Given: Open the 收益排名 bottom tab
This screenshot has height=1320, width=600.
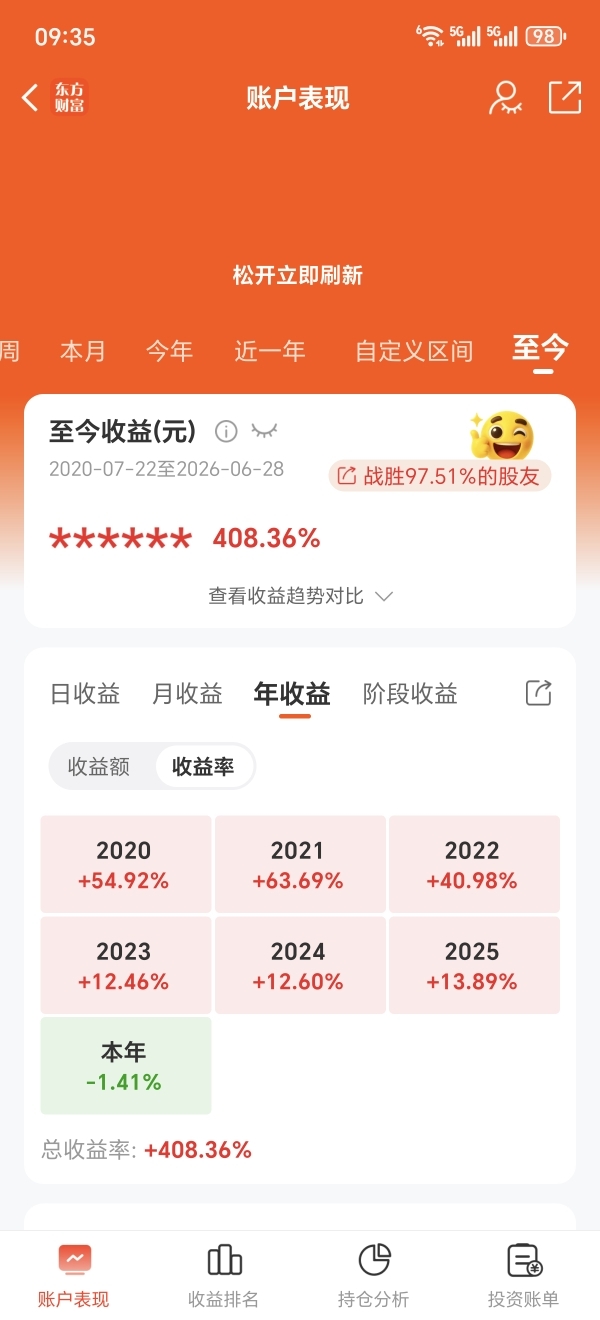Looking at the screenshot, I should click(x=224, y=1276).
